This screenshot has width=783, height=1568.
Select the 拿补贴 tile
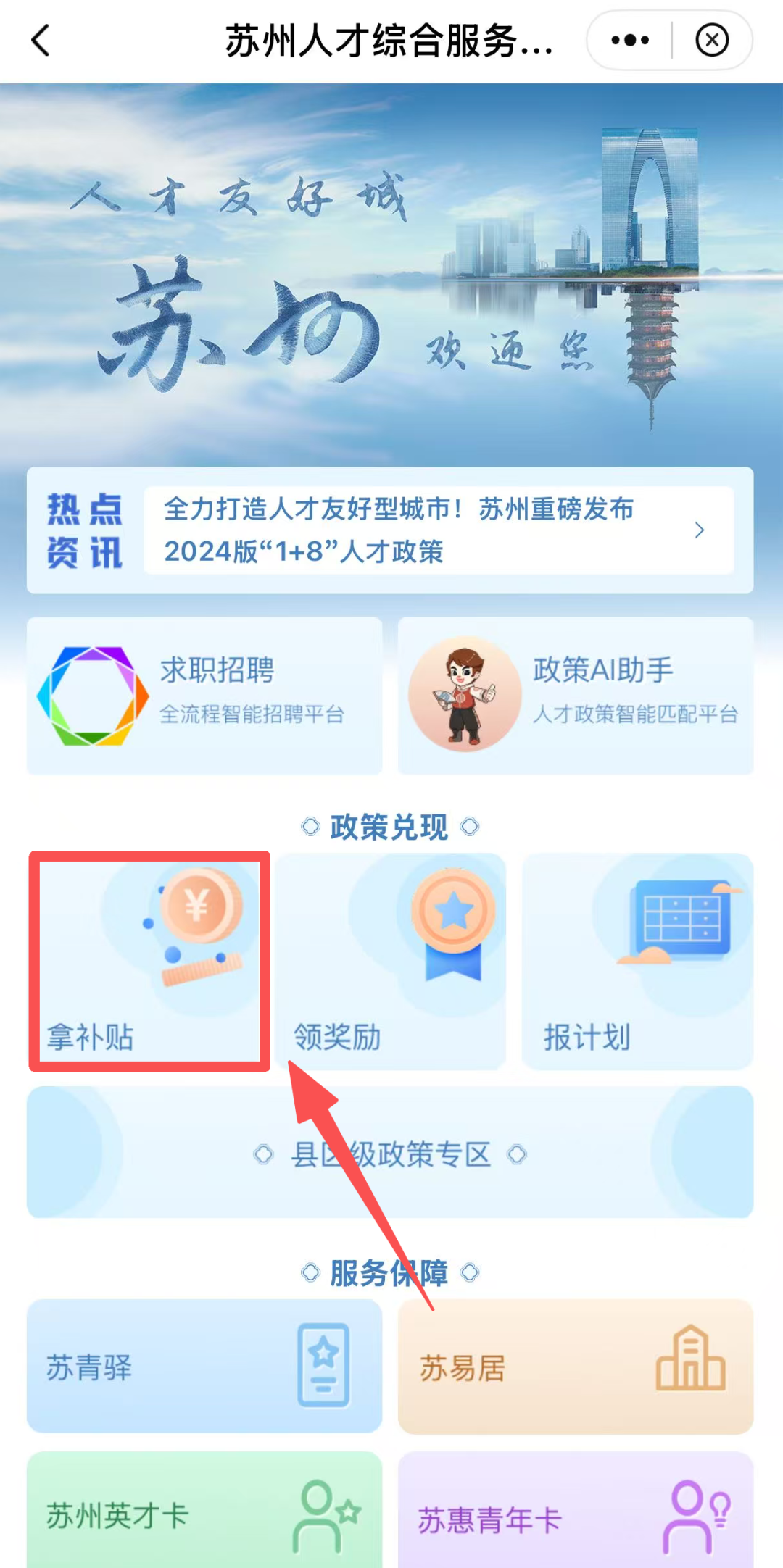click(149, 961)
